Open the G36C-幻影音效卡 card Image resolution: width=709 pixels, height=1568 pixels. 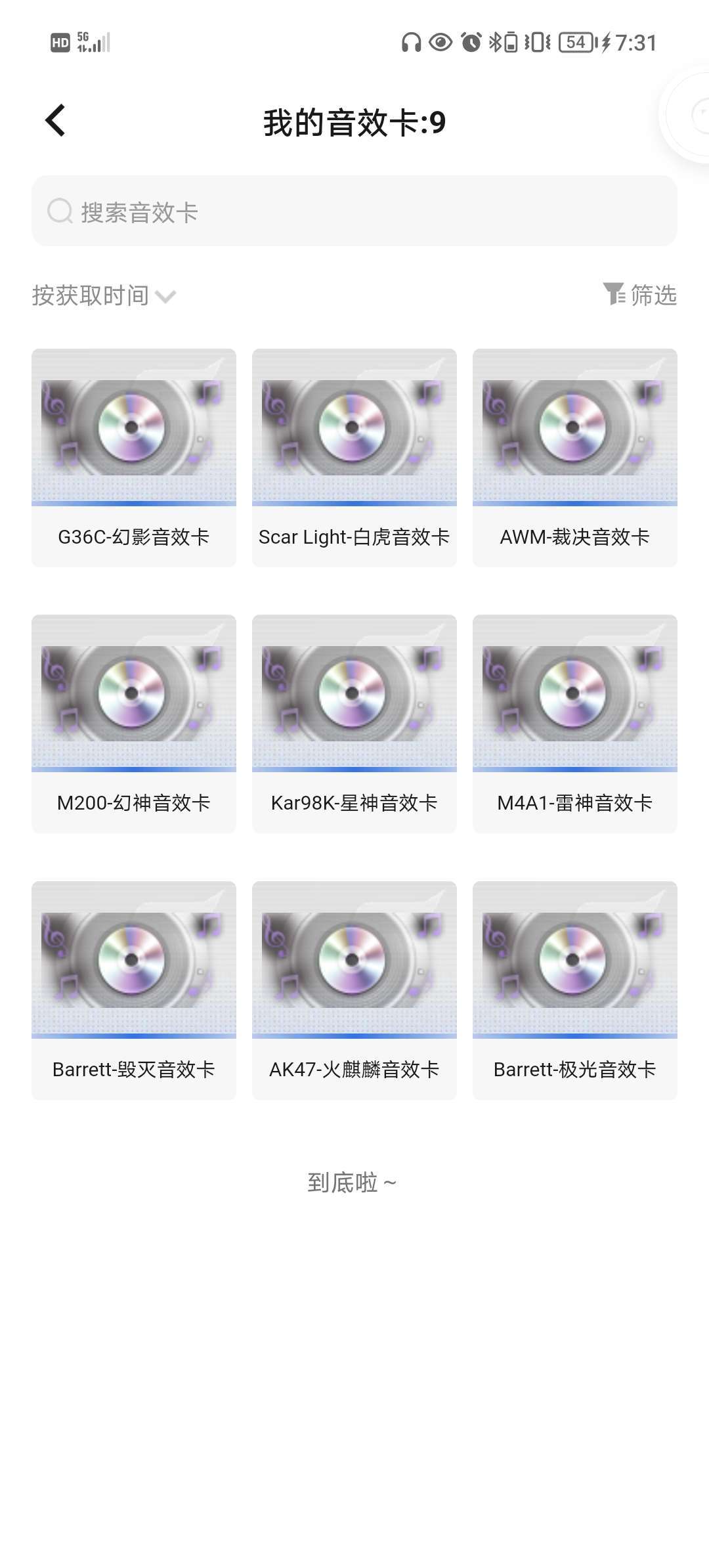[x=134, y=457]
